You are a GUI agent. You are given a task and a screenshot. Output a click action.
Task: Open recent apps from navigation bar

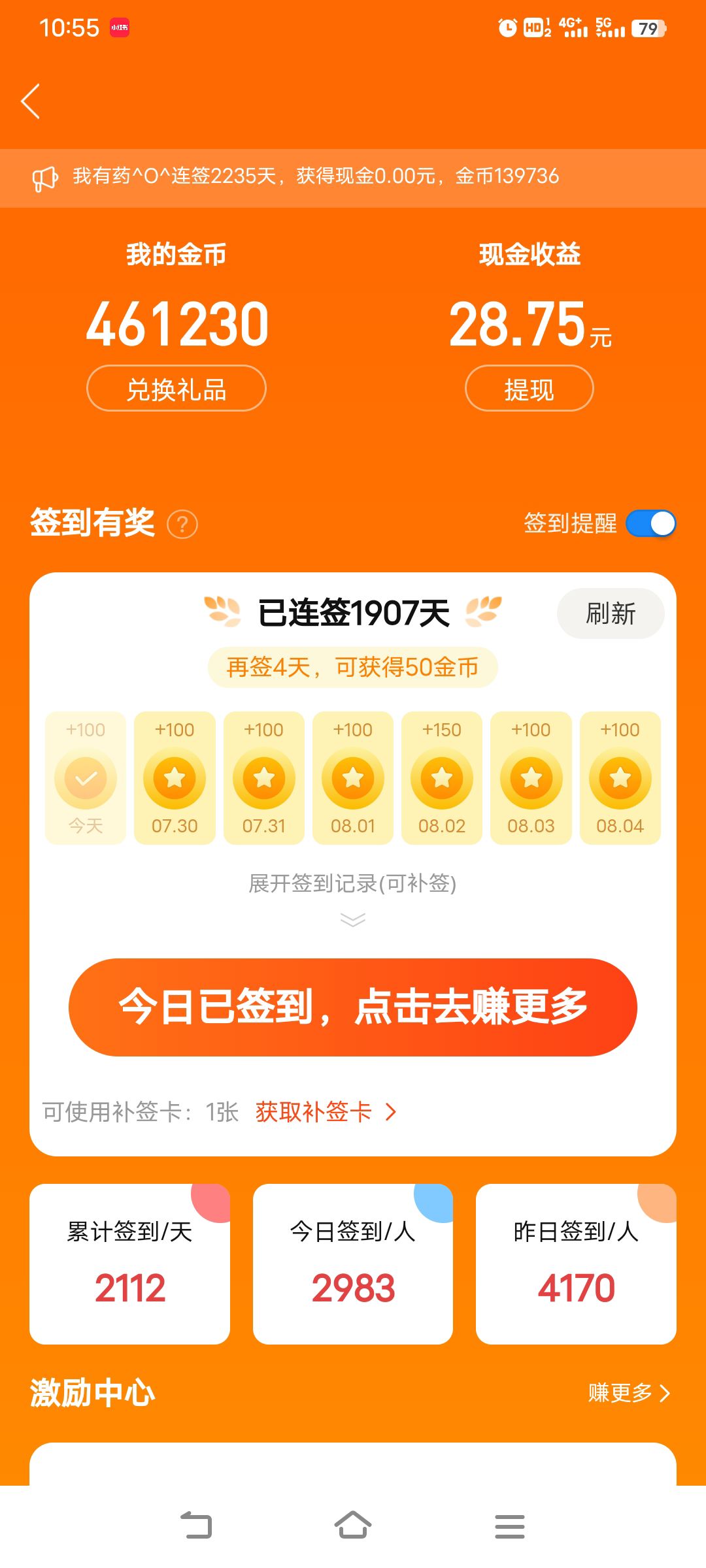point(510,1526)
